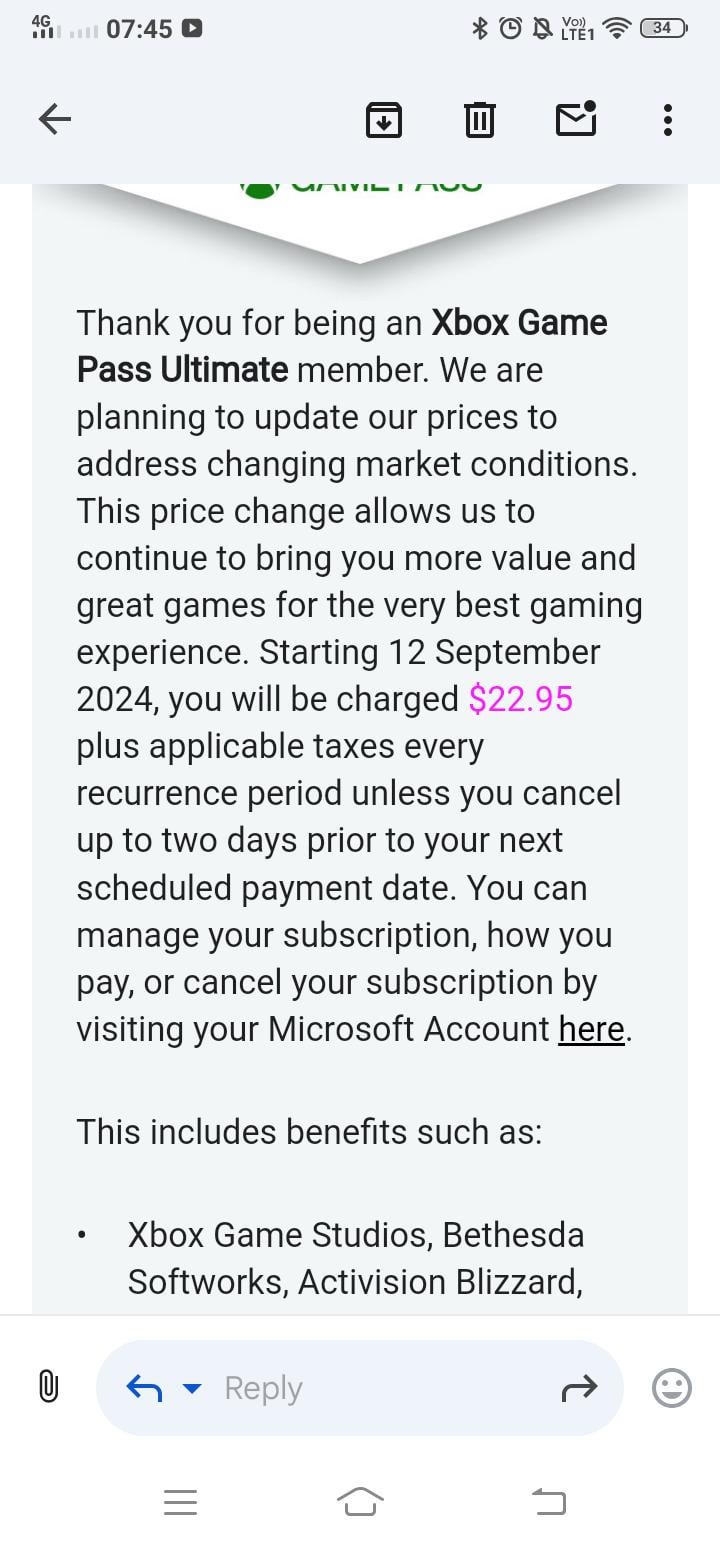This screenshot has width=720, height=1544.
Task: Open the recent apps menu button
Action: [x=180, y=1501]
